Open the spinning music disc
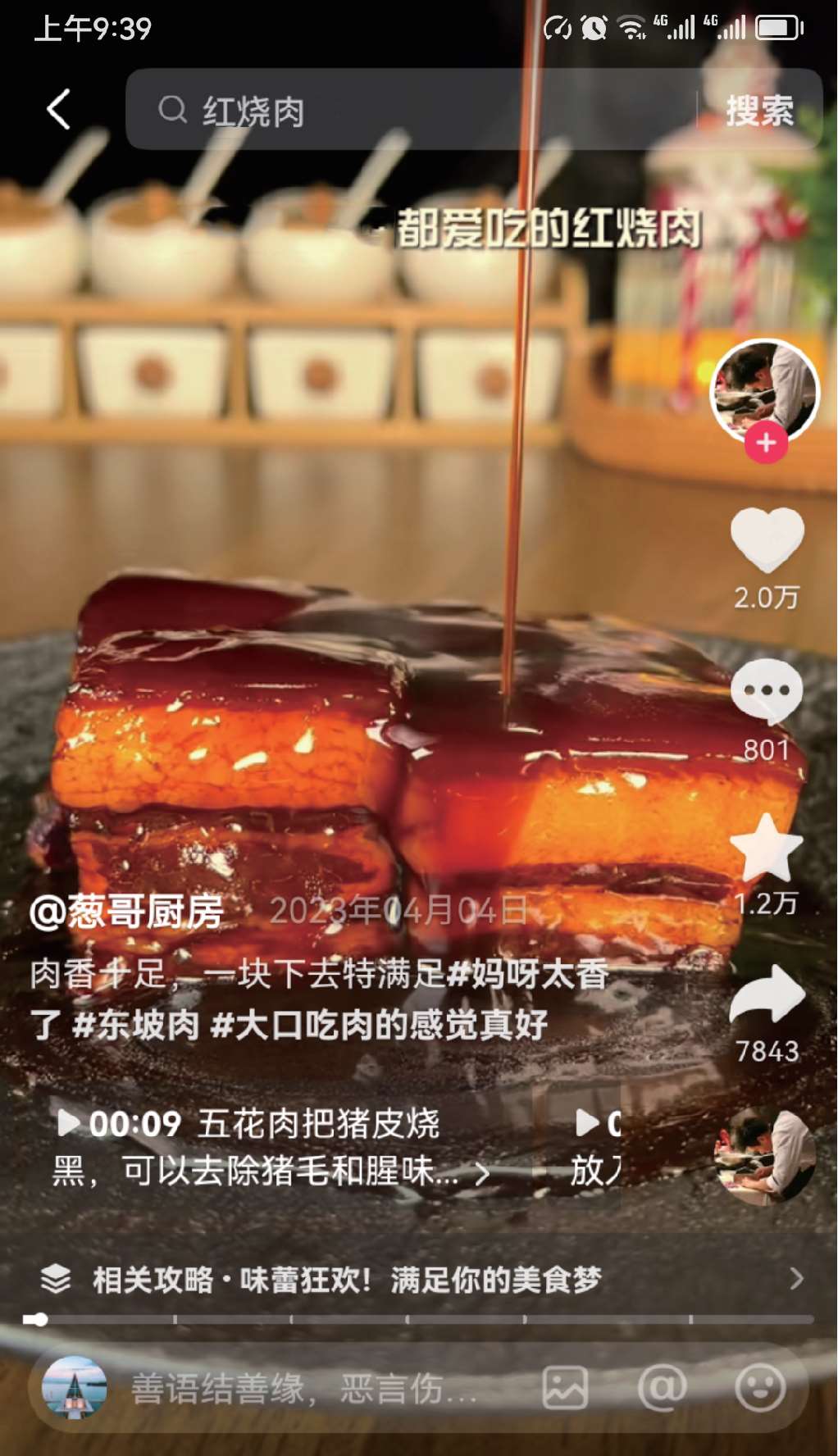 pyautogui.click(x=765, y=1156)
